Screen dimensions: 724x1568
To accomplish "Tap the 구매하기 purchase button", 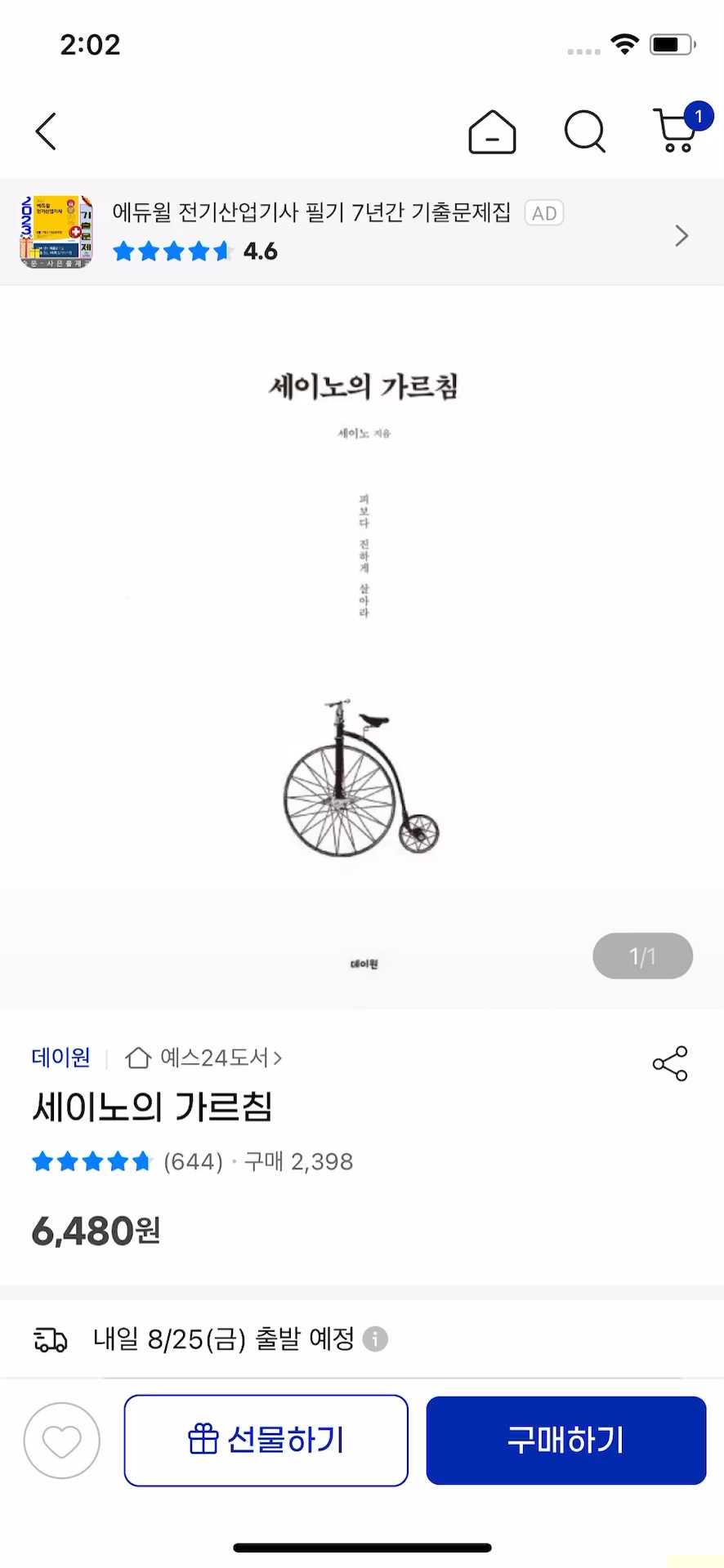I will [565, 1440].
